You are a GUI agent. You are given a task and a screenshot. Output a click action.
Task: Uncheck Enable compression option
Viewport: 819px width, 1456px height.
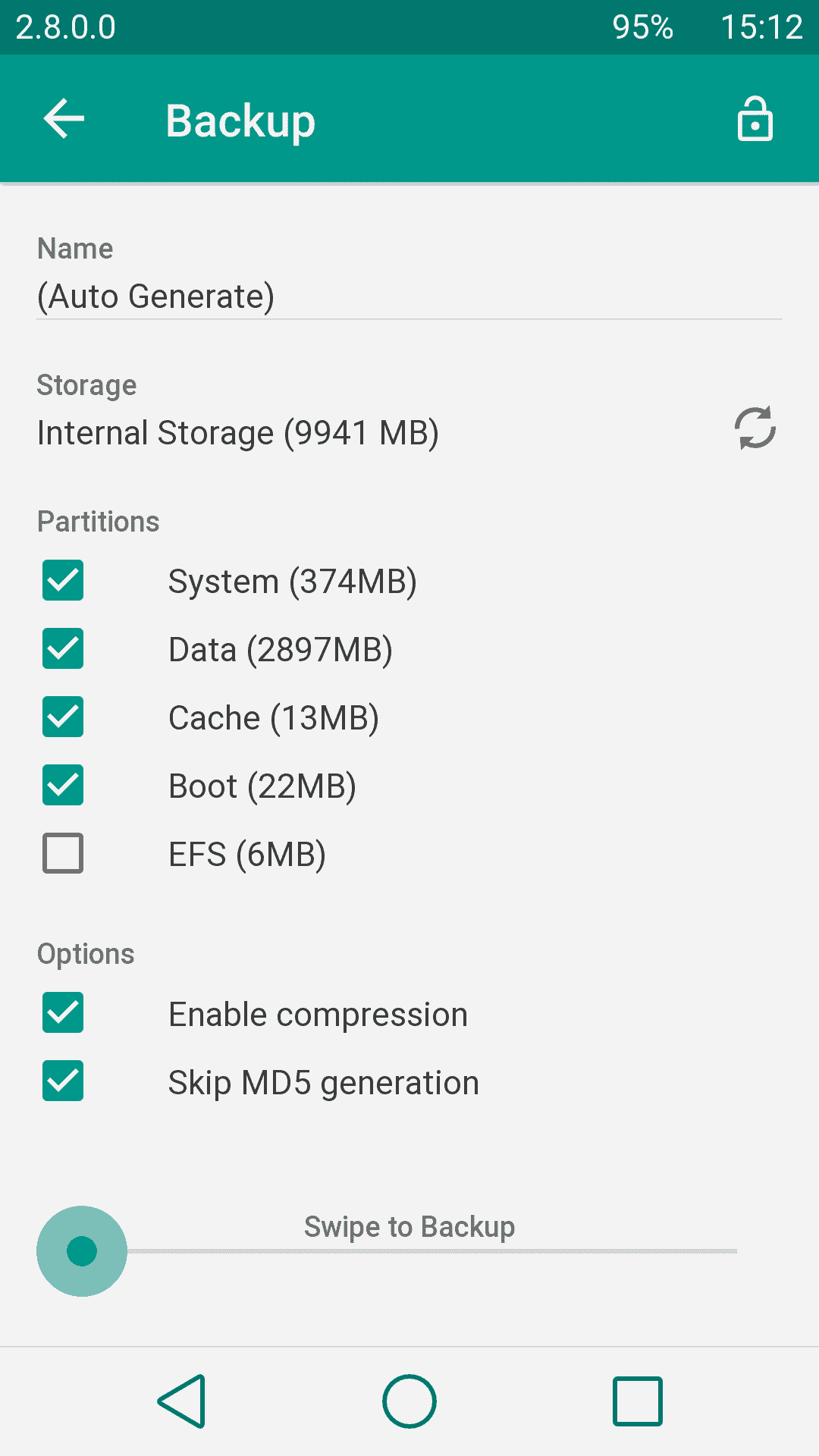[x=62, y=1013]
